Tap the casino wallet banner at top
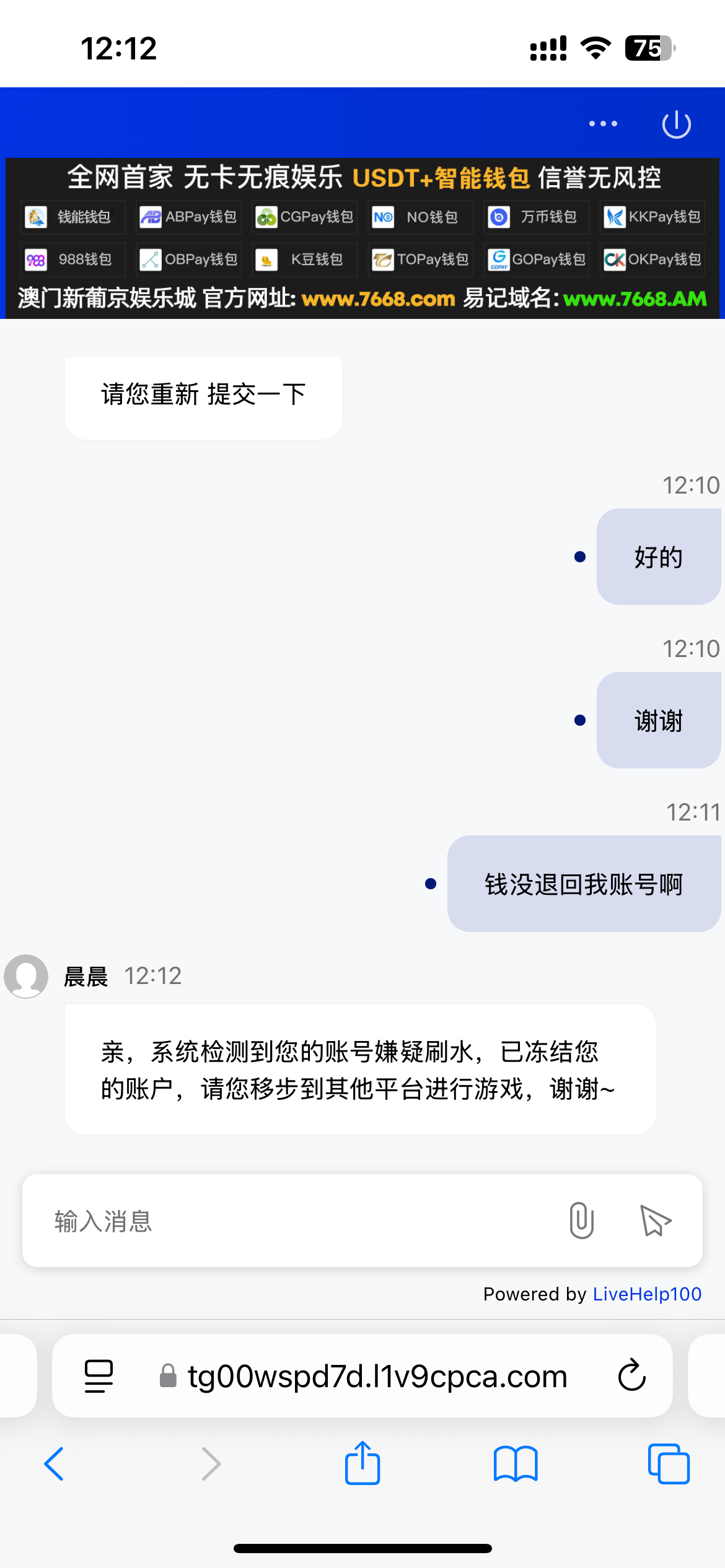 pos(362,238)
